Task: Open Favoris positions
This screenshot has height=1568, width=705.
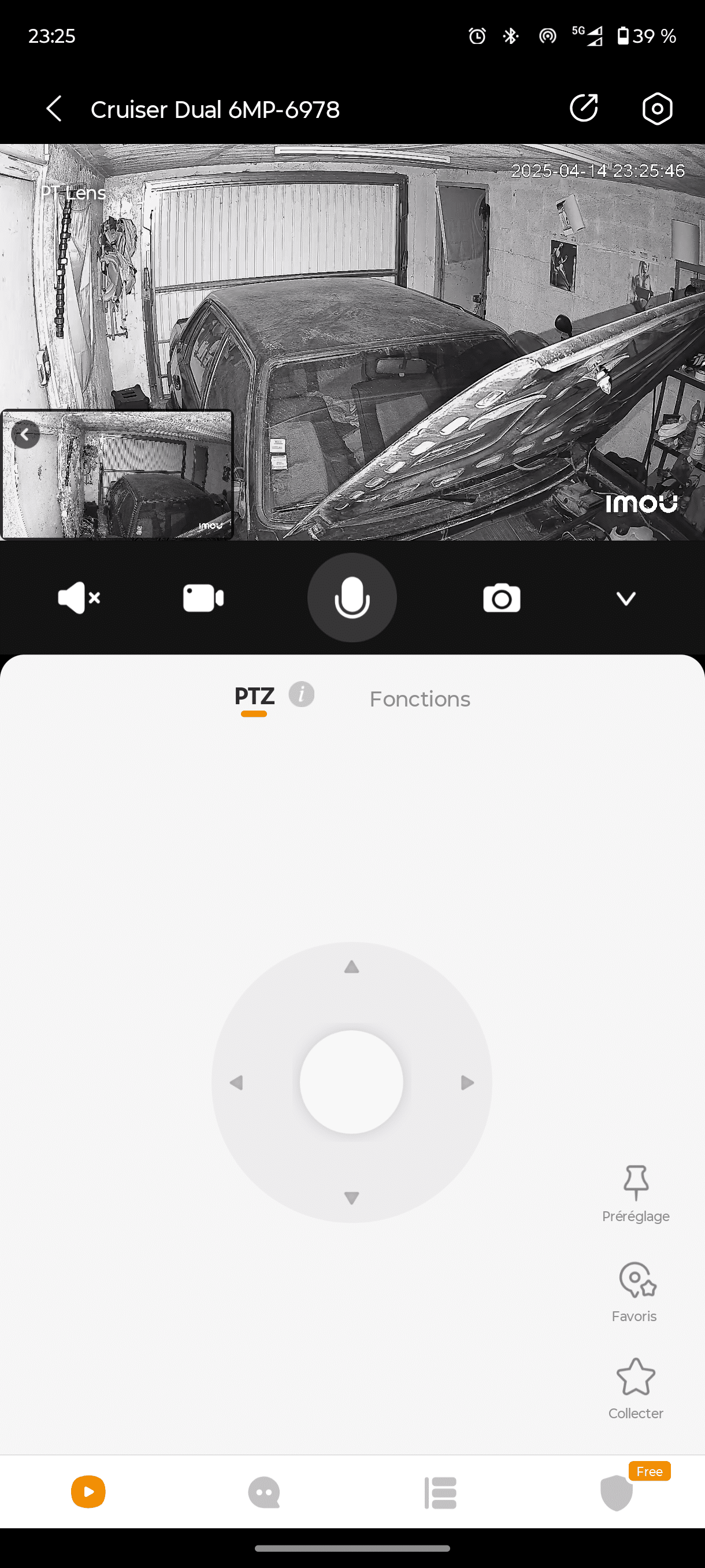Action: point(634,1292)
